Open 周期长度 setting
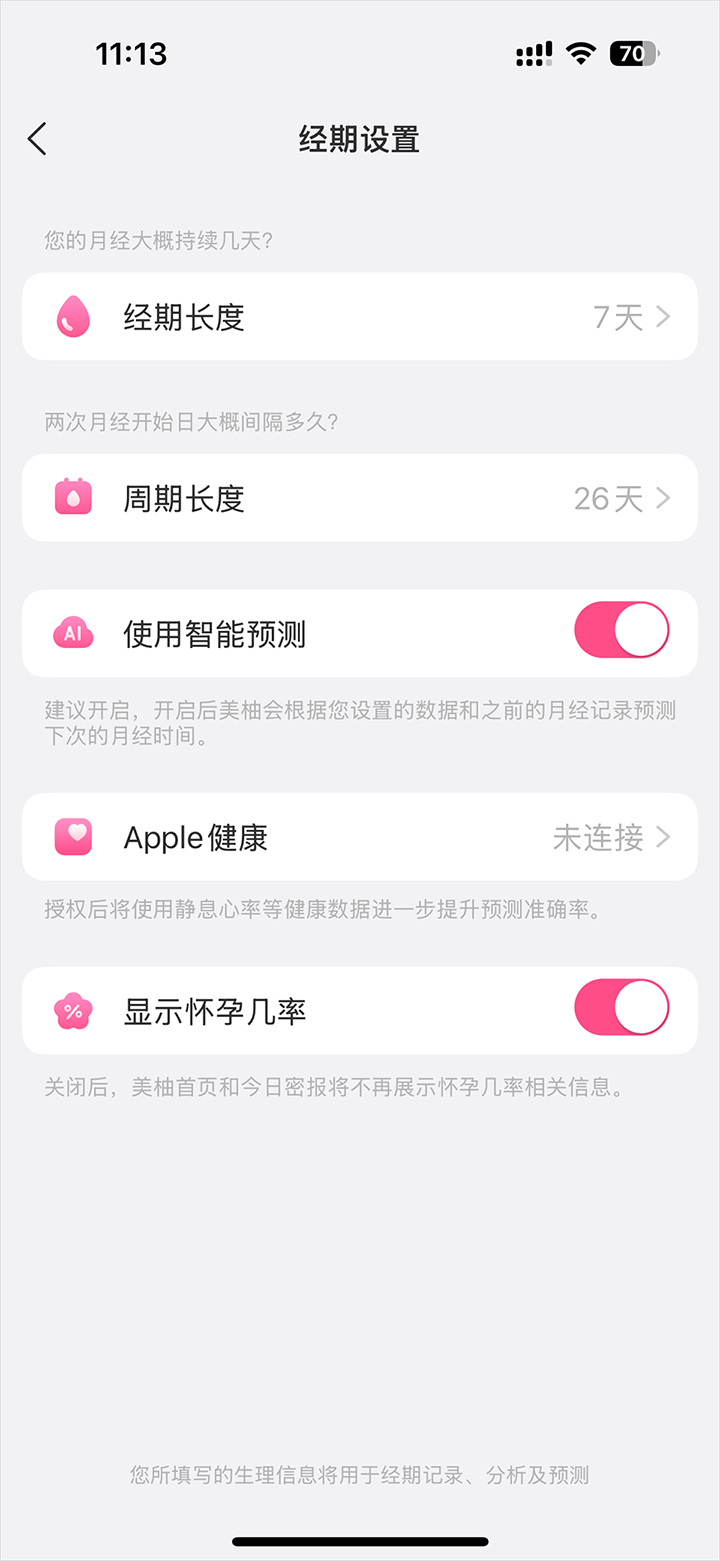This screenshot has height=1561, width=720. [x=359, y=498]
